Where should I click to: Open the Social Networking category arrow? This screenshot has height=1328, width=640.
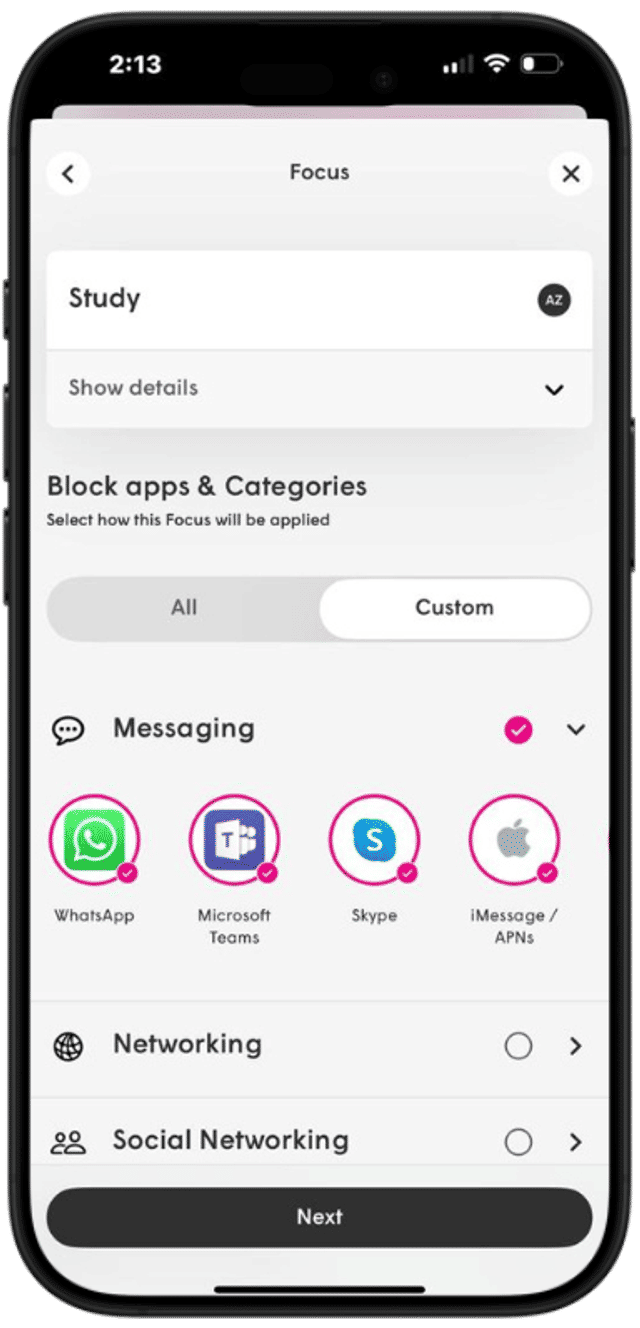[x=576, y=1142]
